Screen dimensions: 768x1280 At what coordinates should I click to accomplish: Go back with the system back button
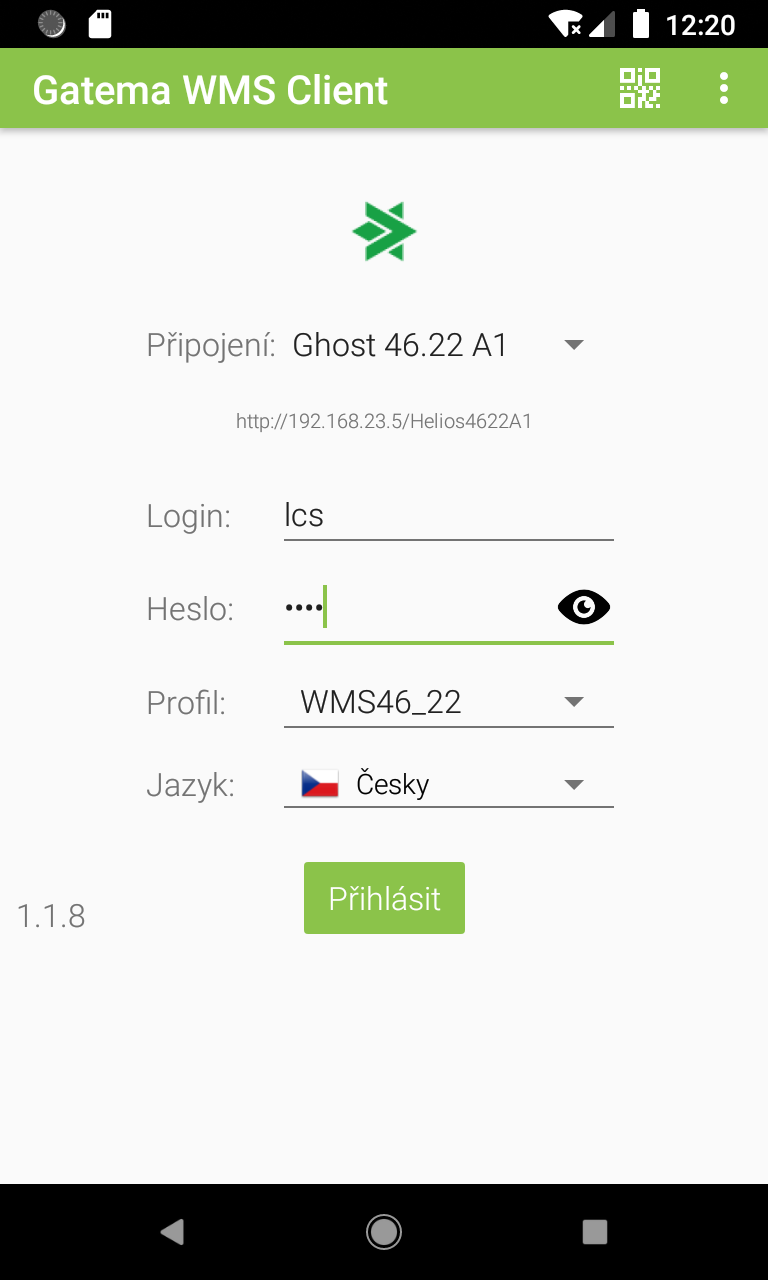click(172, 1232)
